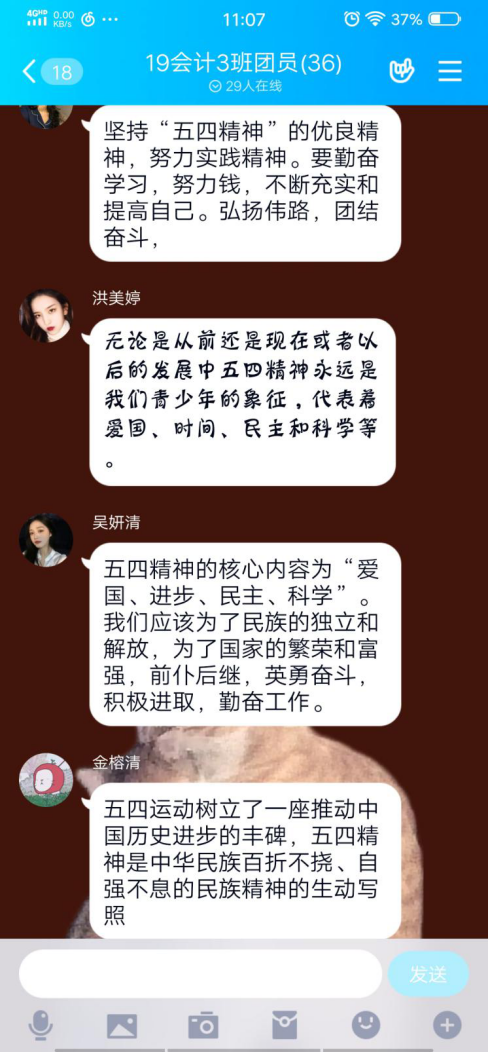
Task: Open the camera icon
Action: [x=203, y=1025]
